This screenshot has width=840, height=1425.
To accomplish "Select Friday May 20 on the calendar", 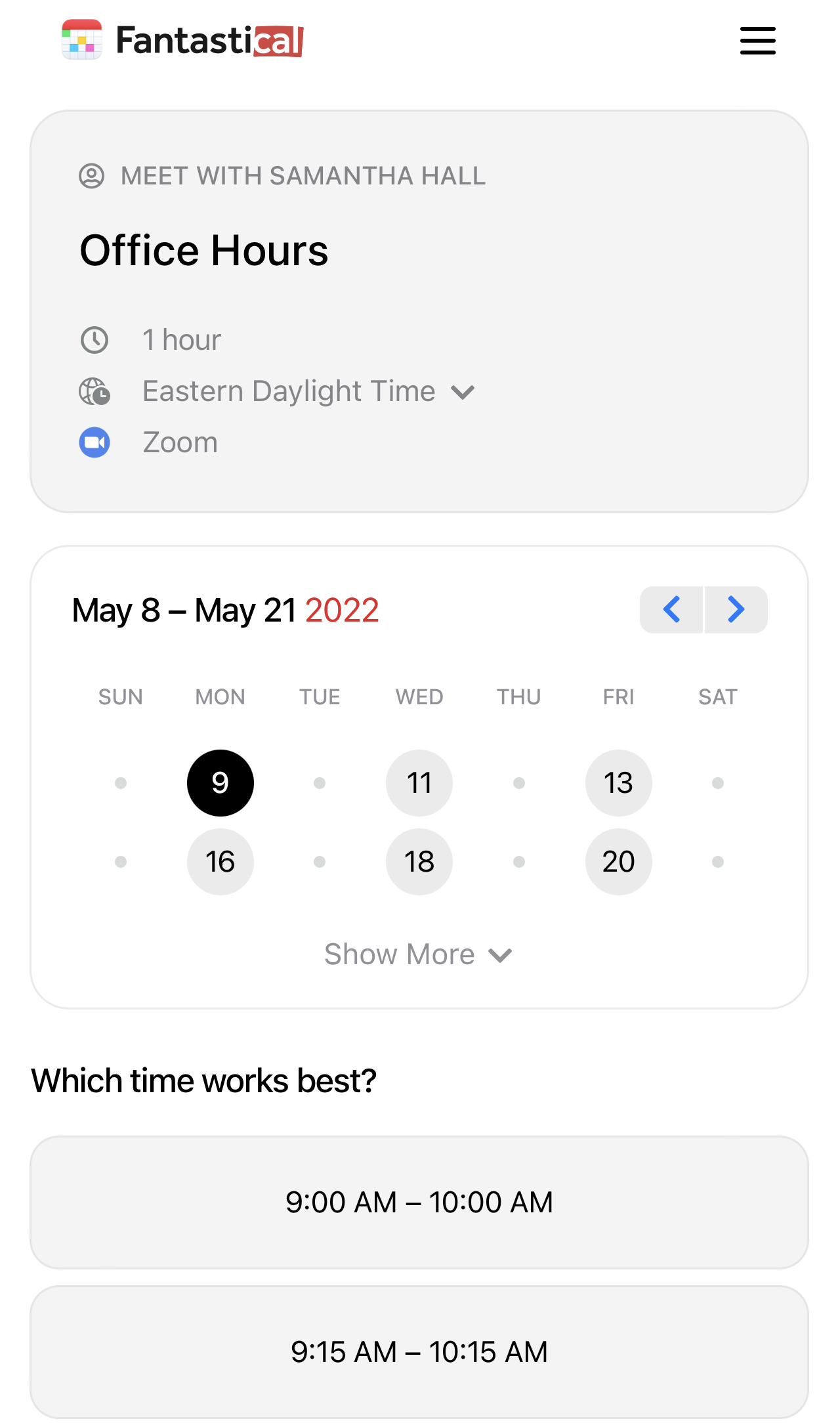I will pos(618,861).
